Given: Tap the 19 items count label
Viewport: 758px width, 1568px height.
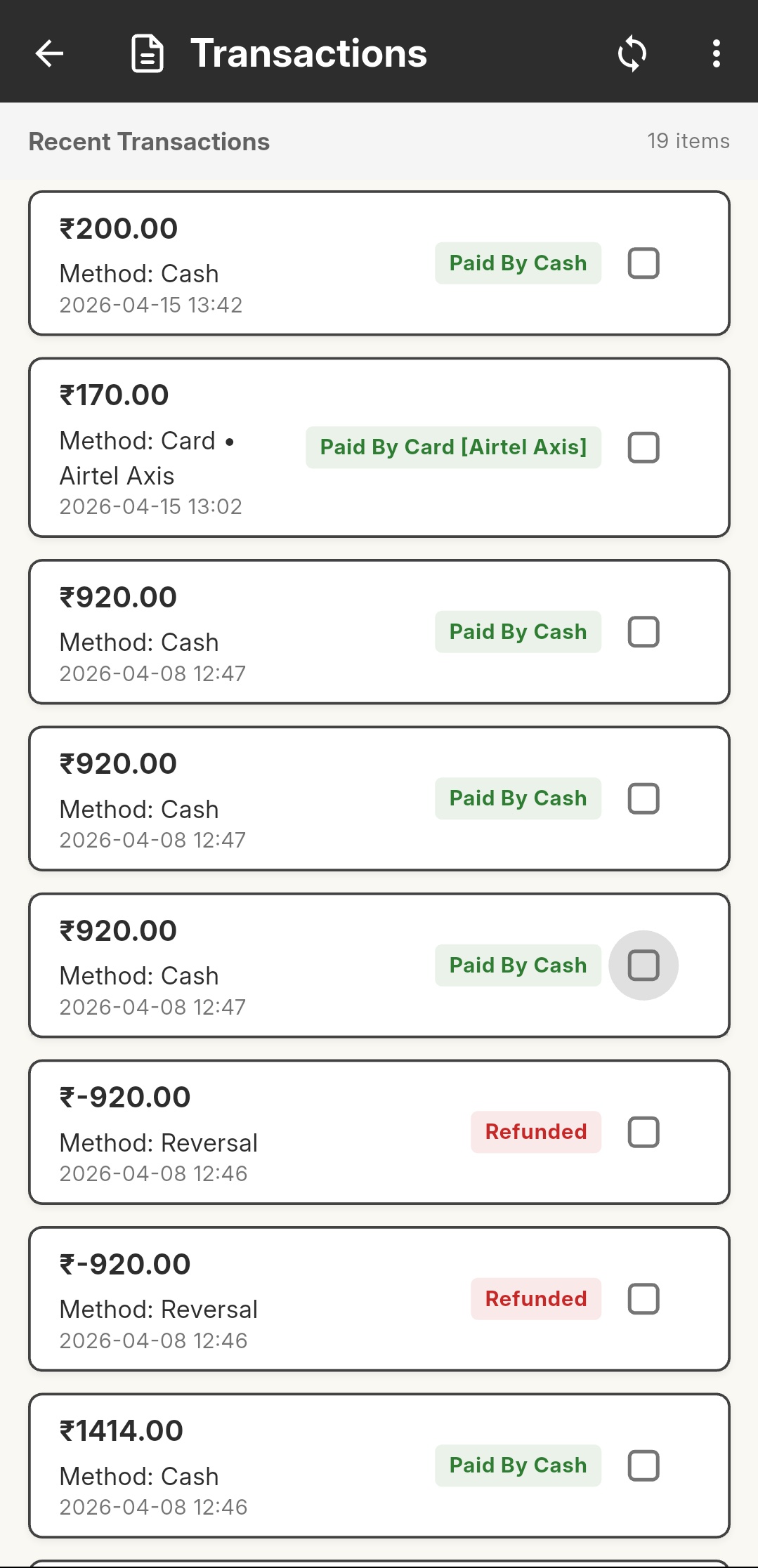Looking at the screenshot, I should point(687,140).
